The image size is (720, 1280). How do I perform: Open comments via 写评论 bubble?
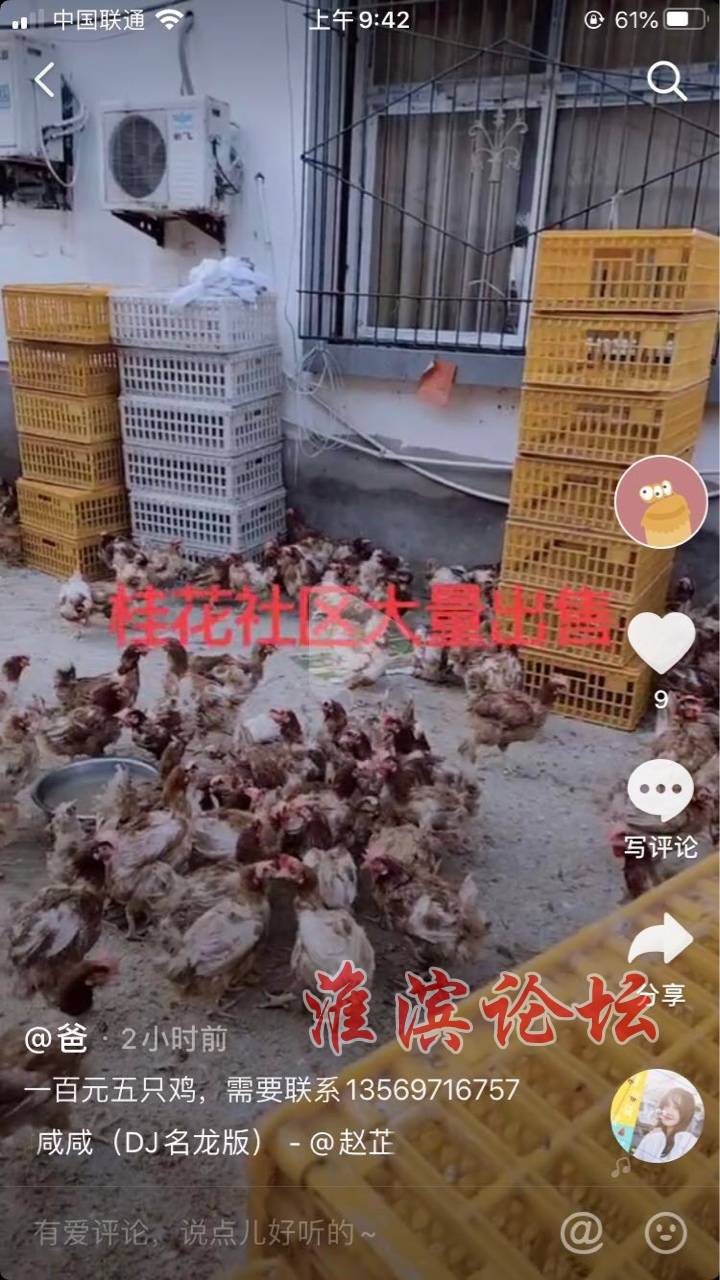point(660,792)
